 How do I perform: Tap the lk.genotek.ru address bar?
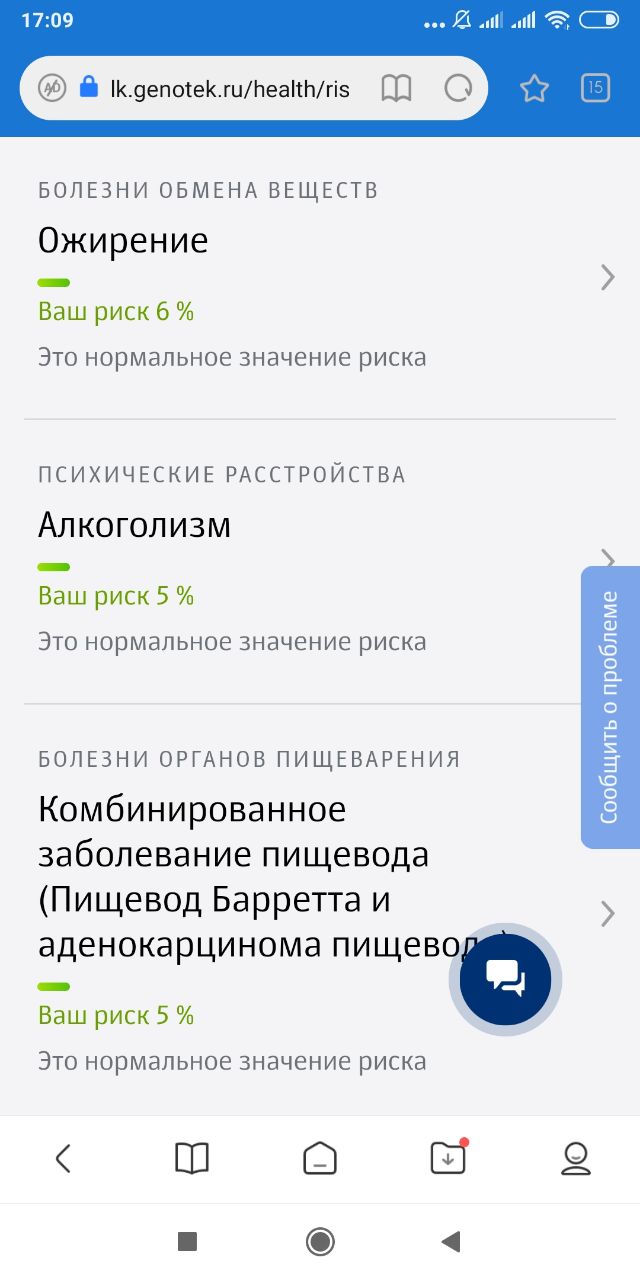point(229,89)
